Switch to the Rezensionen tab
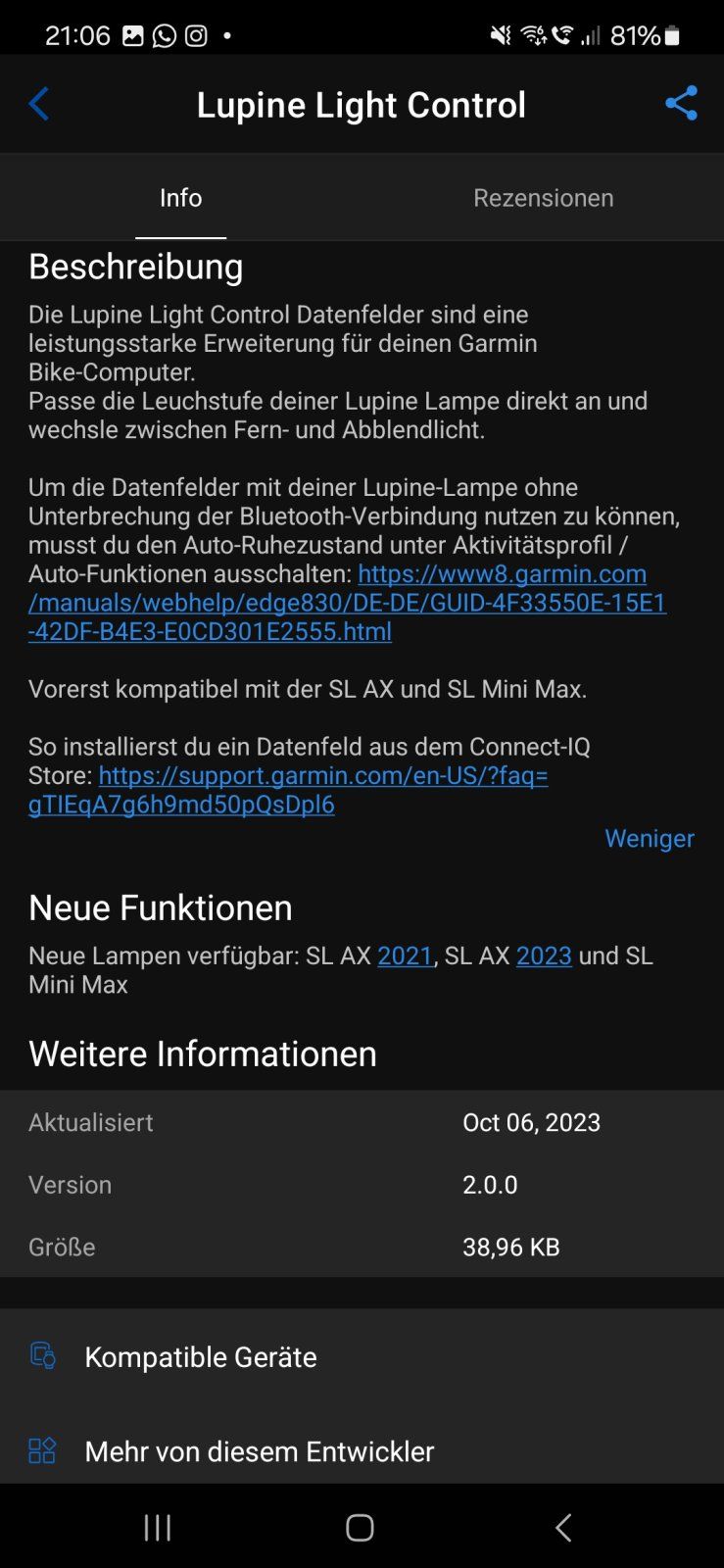 click(543, 198)
